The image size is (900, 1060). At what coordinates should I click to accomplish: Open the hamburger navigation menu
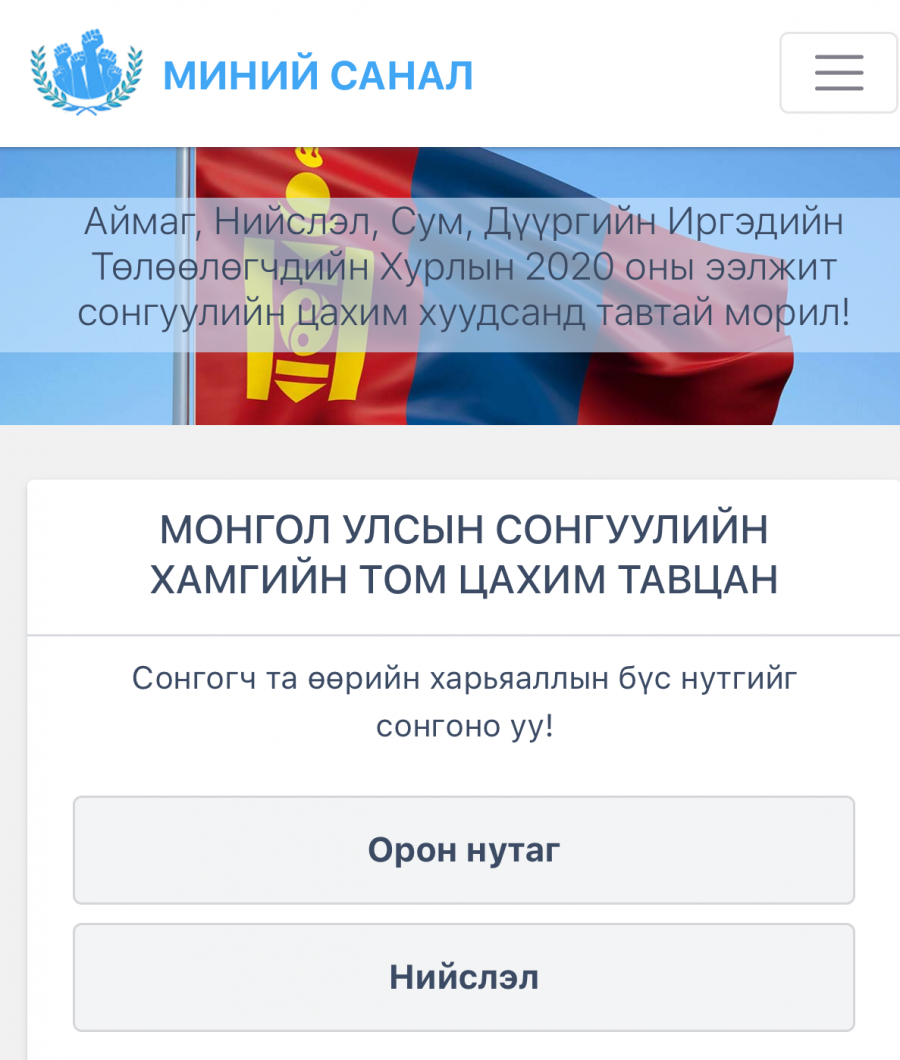(x=838, y=73)
